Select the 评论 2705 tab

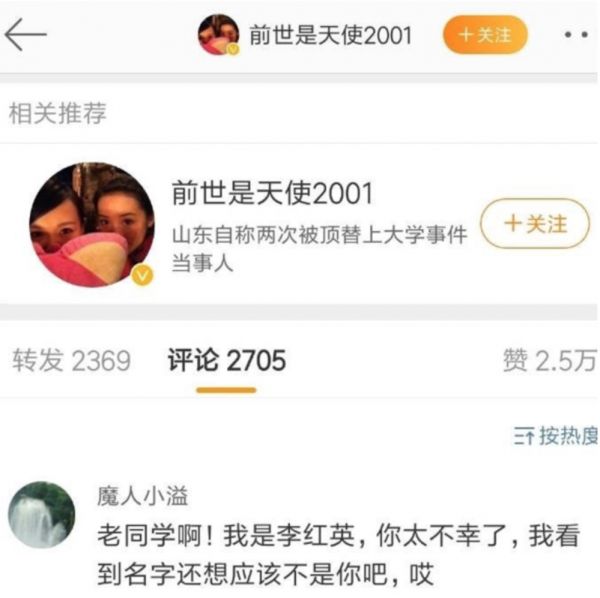point(226,361)
